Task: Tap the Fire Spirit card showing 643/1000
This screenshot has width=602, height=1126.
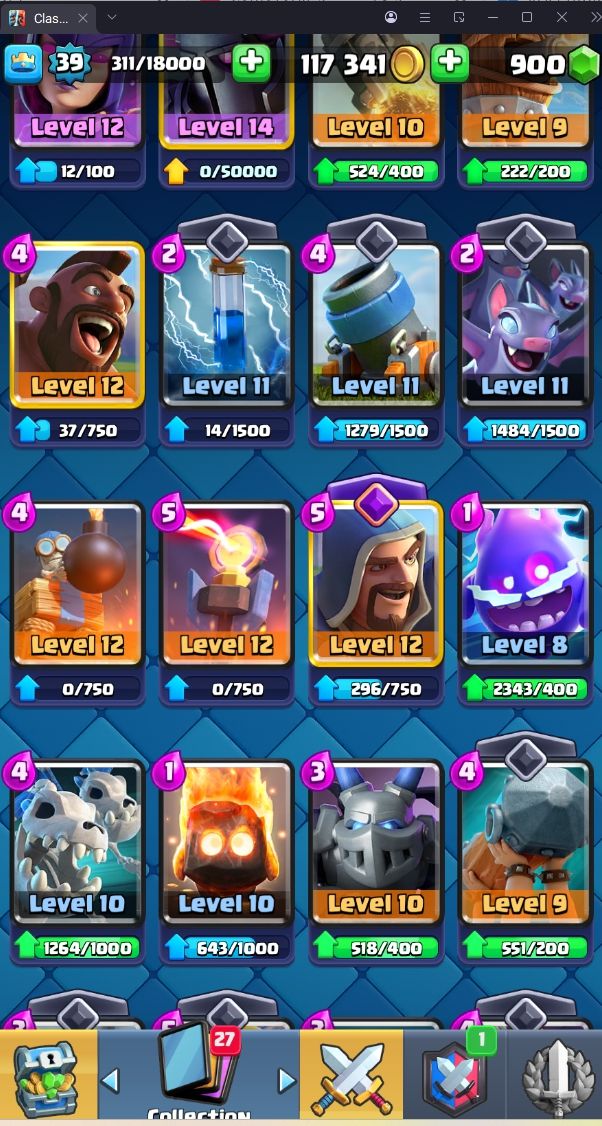Action: (226, 842)
